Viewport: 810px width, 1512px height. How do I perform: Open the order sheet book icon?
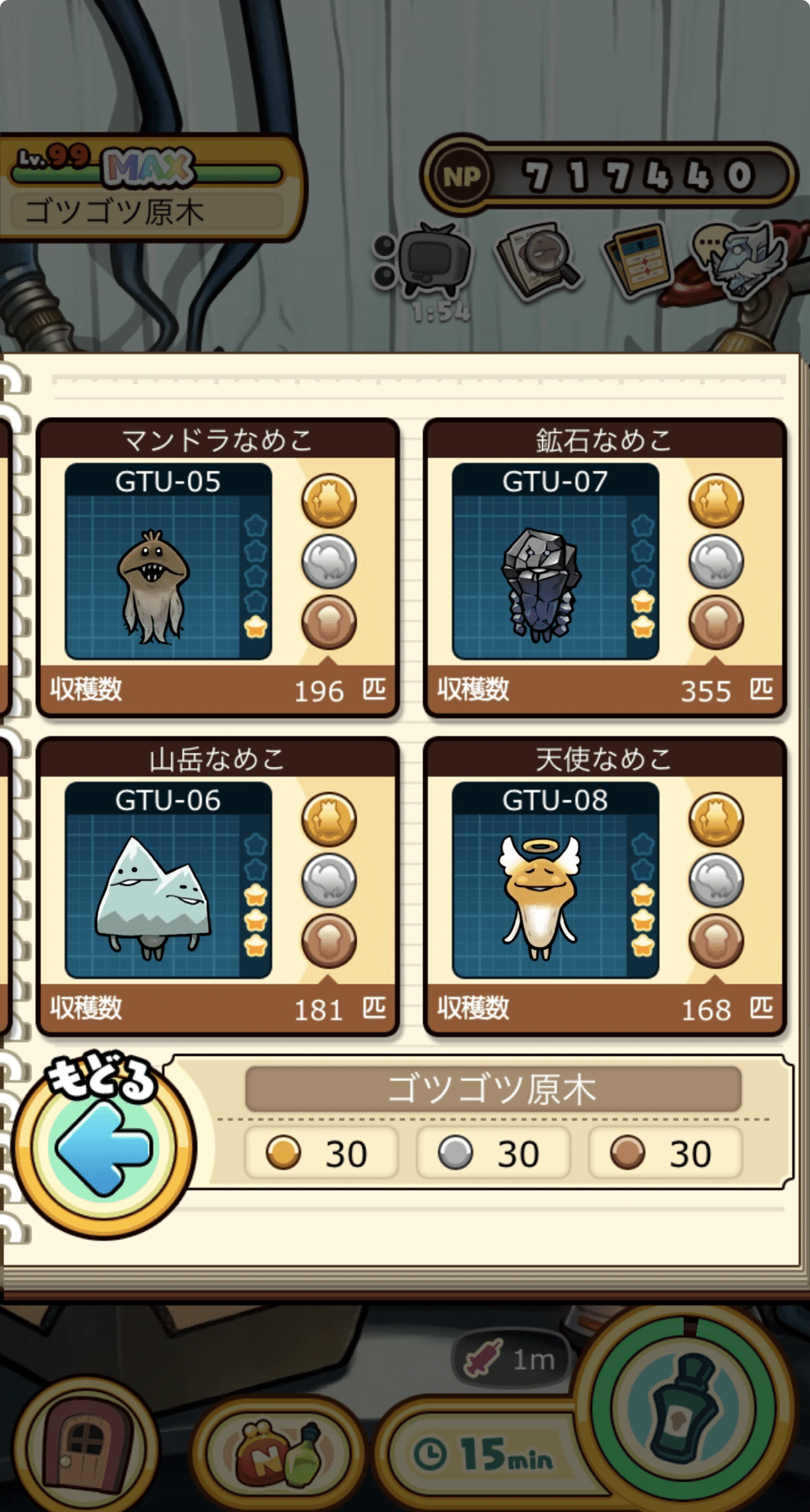(x=637, y=260)
